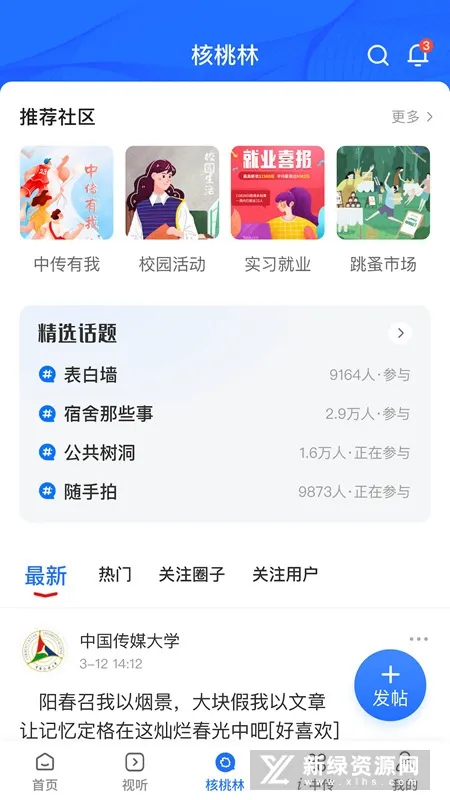Open search from the top bar

[378, 55]
